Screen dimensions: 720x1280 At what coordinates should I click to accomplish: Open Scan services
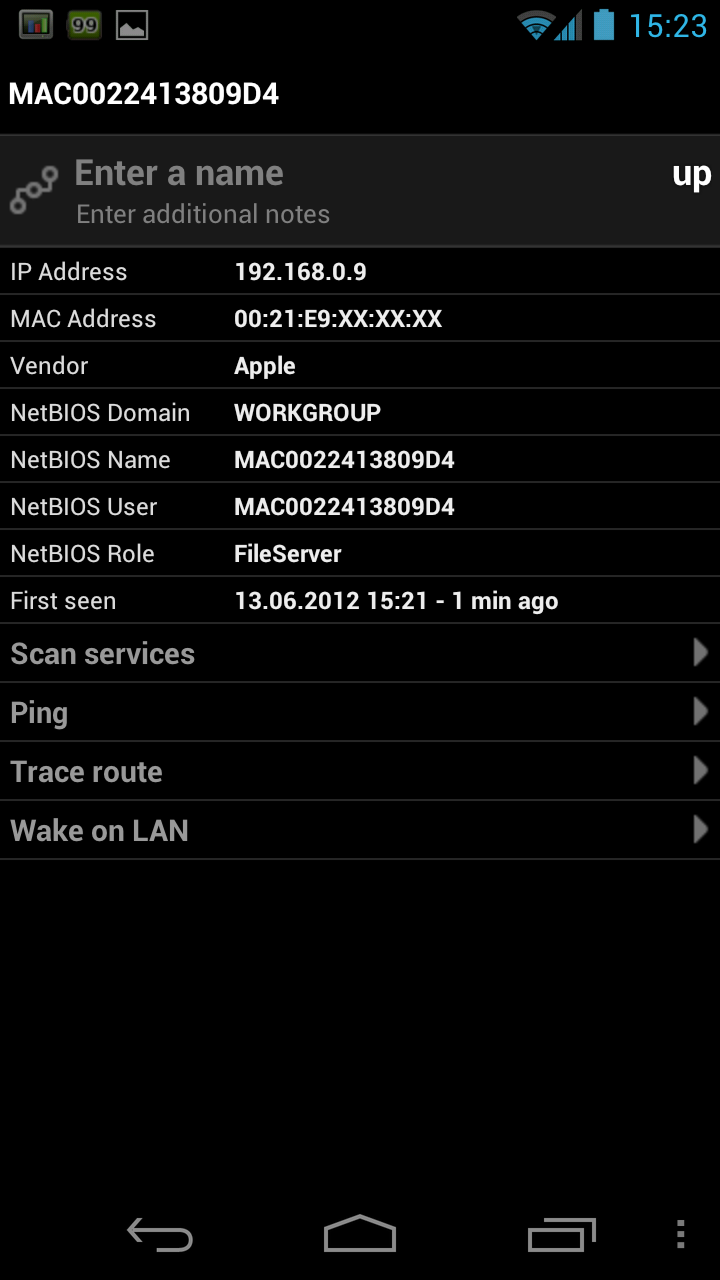[360, 654]
